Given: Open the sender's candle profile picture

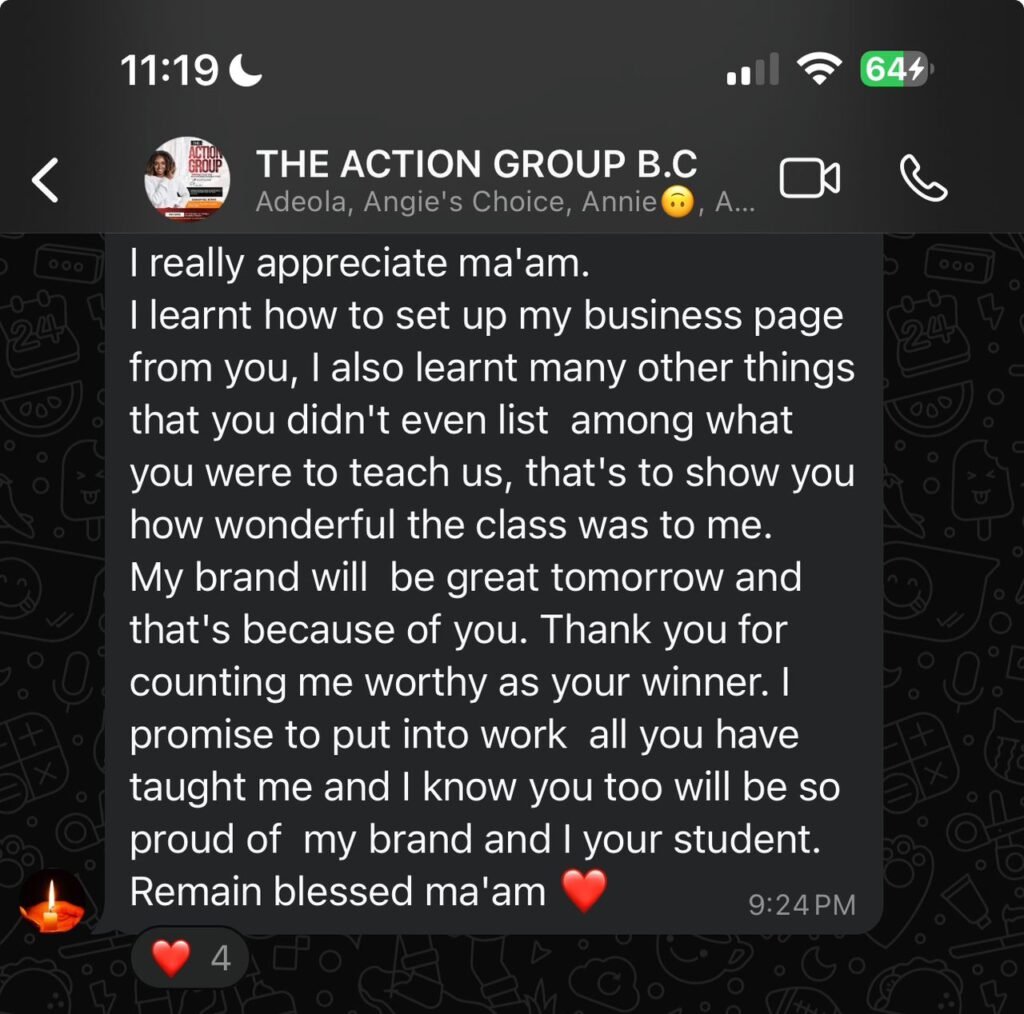Looking at the screenshot, I should coord(51,903).
